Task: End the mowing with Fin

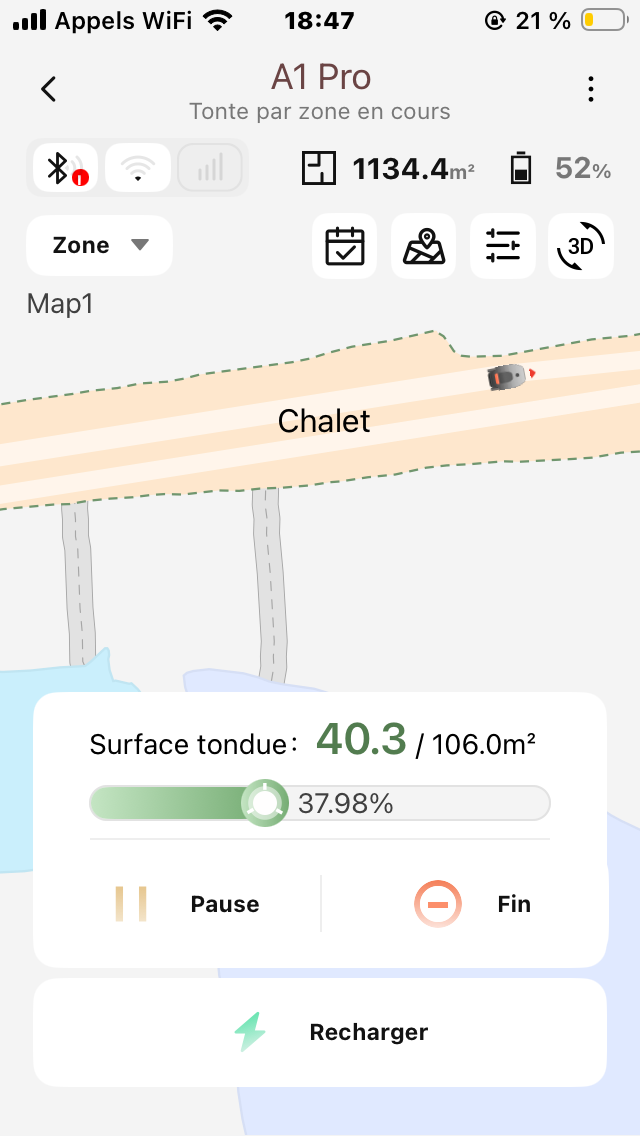Action: [472, 904]
